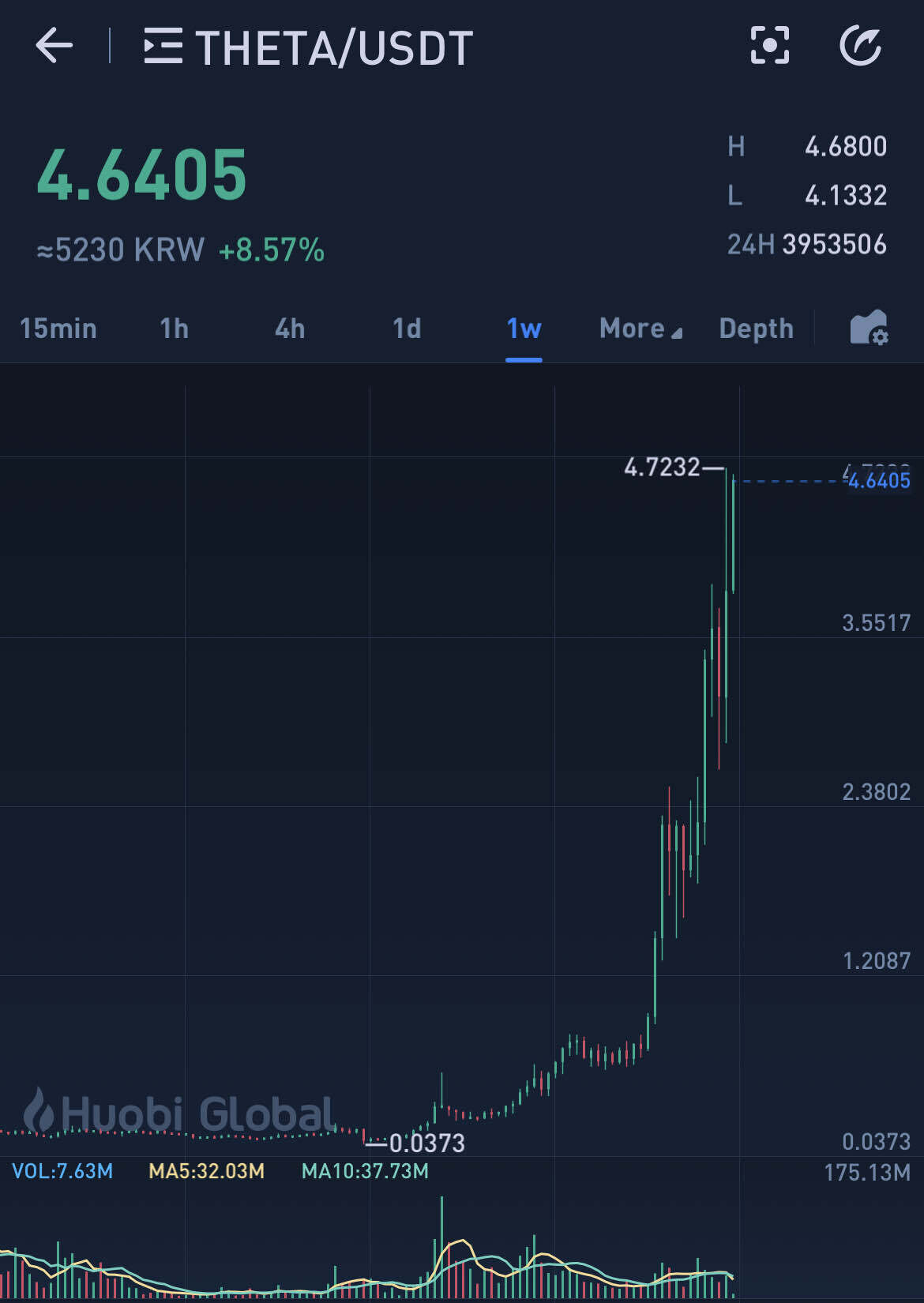
Task: Tap the share arrow icon
Action: (x=860, y=45)
